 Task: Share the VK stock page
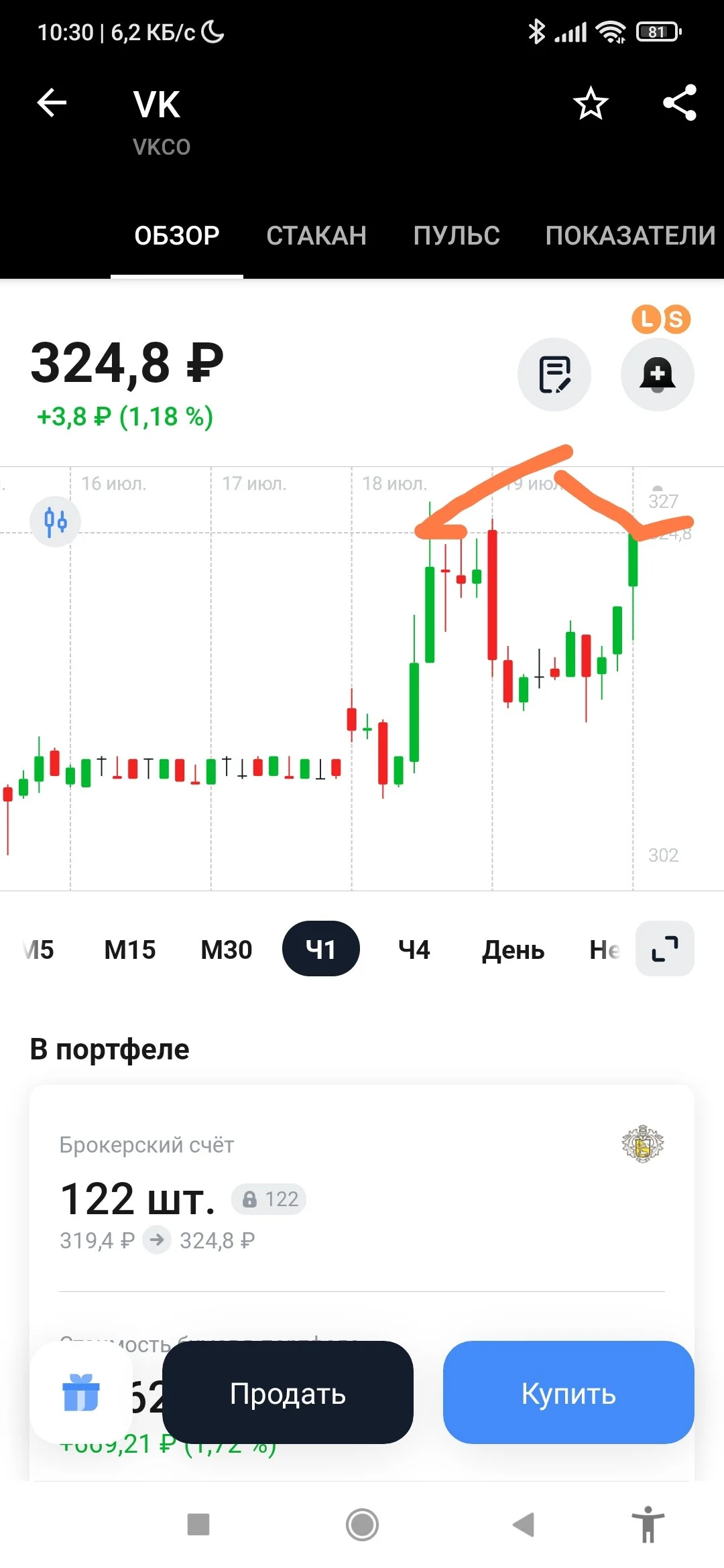pyautogui.click(x=680, y=103)
